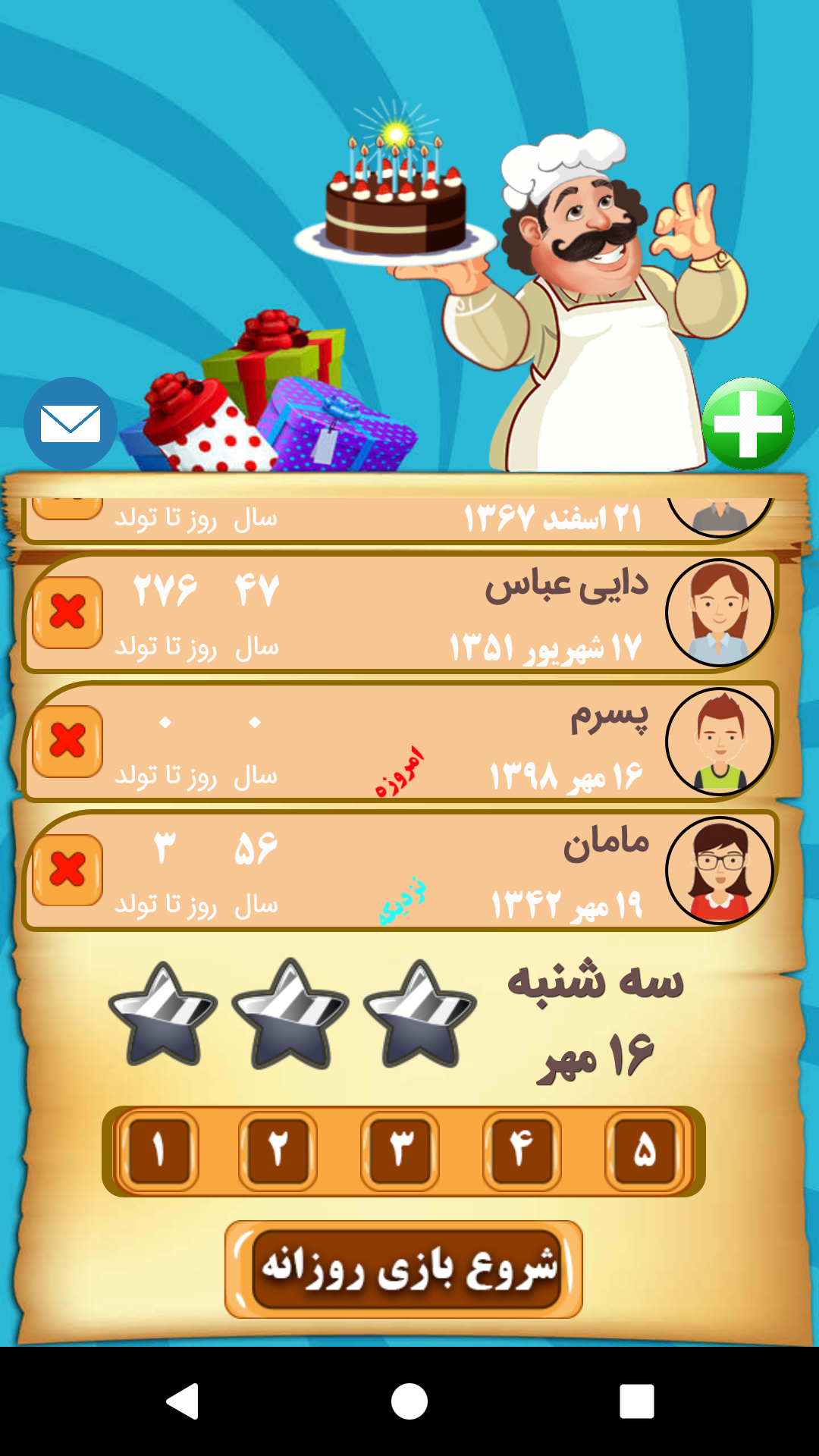The image size is (819, 1456).
Task: Delete the دایی عباس birthday entry
Action: pyautogui.click(x=67, y=612)
